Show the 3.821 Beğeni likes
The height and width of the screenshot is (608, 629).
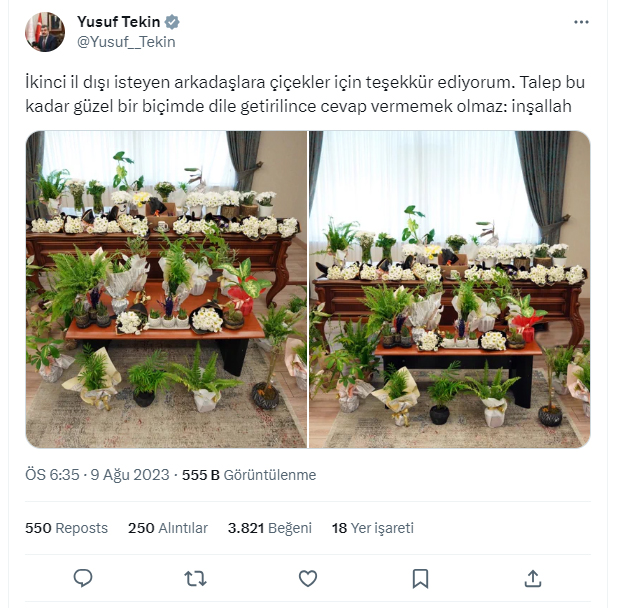click(270, 528)
